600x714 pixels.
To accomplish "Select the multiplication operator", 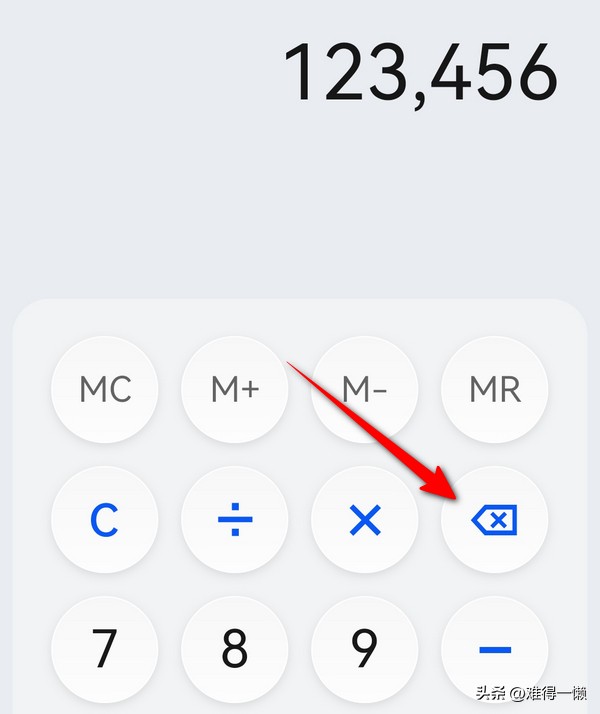I will [x=365, y=520].
